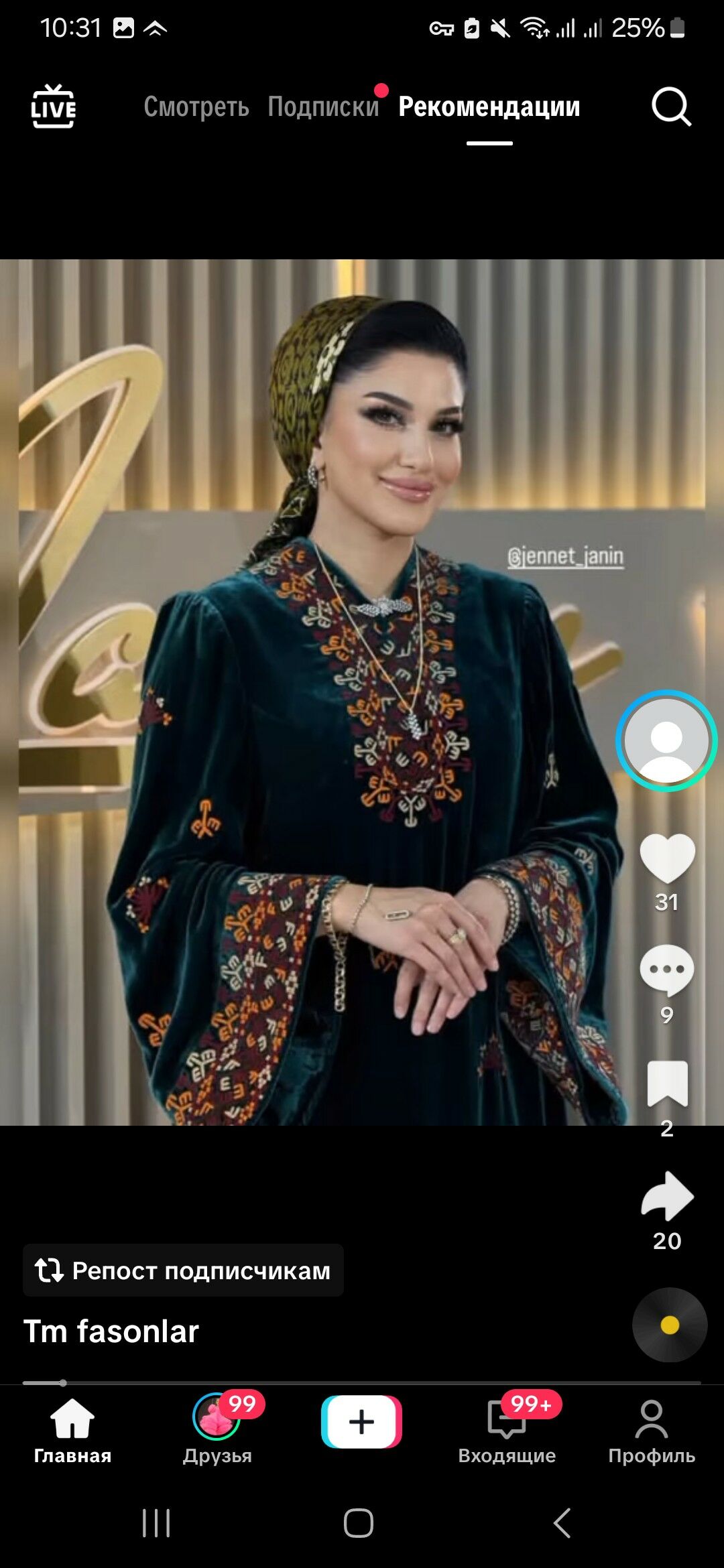Open recent apps from navigation bar
724x1568 pixels.
point(156,1523)
